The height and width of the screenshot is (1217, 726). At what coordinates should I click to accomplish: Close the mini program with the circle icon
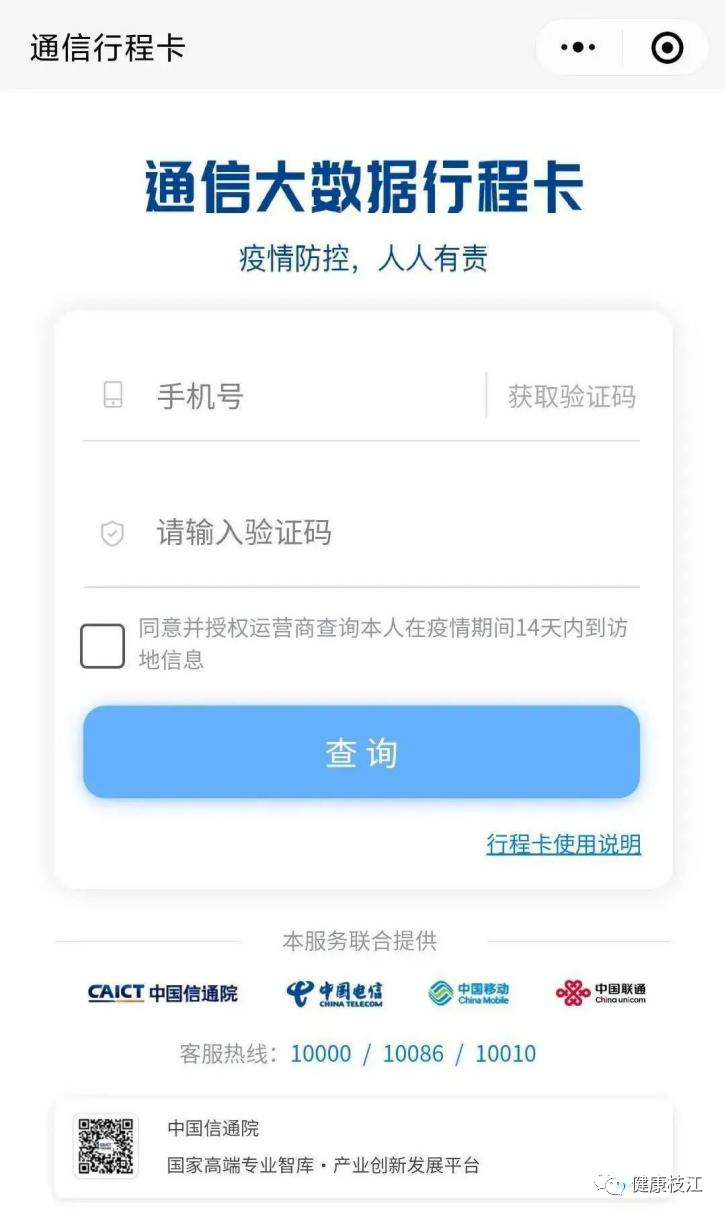click(667, 47)
